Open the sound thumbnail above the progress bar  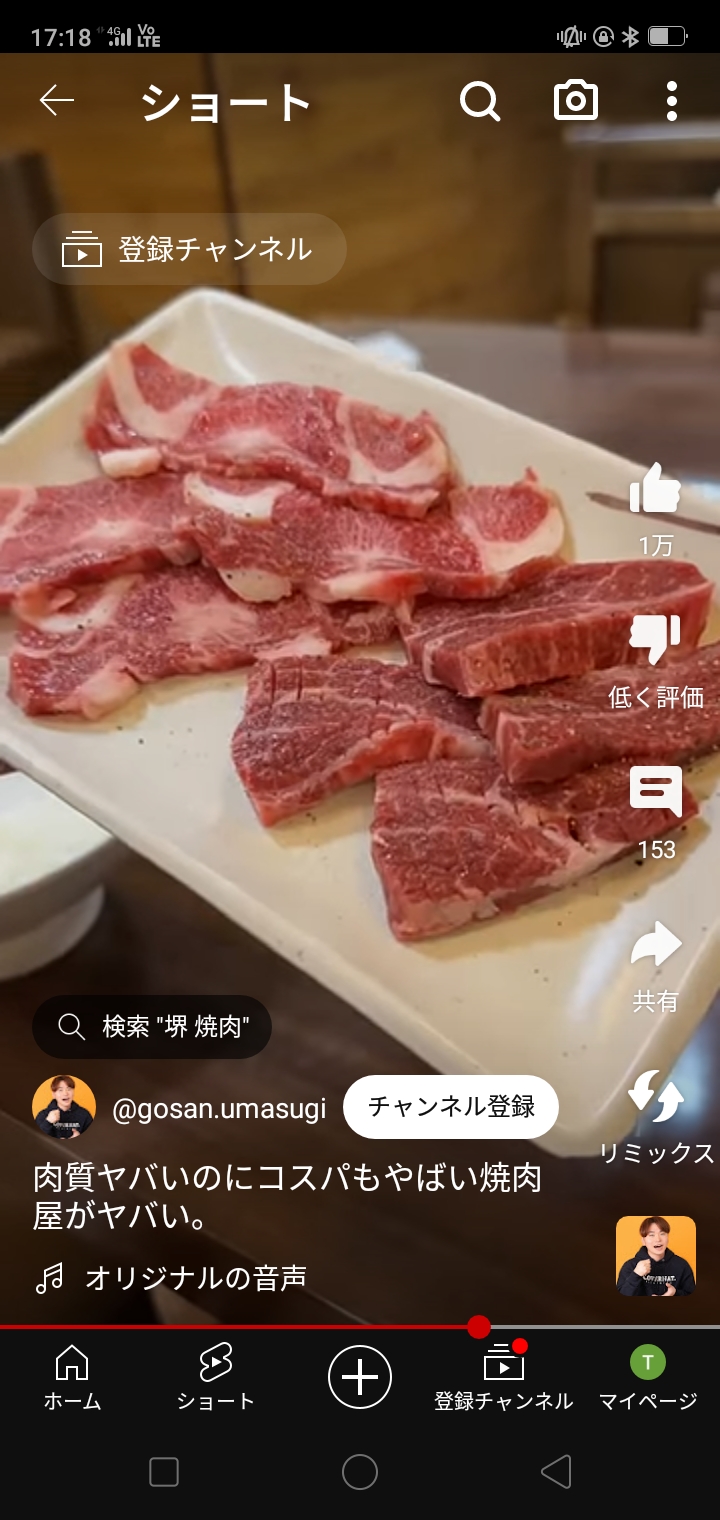click(x=655, y=1256)
